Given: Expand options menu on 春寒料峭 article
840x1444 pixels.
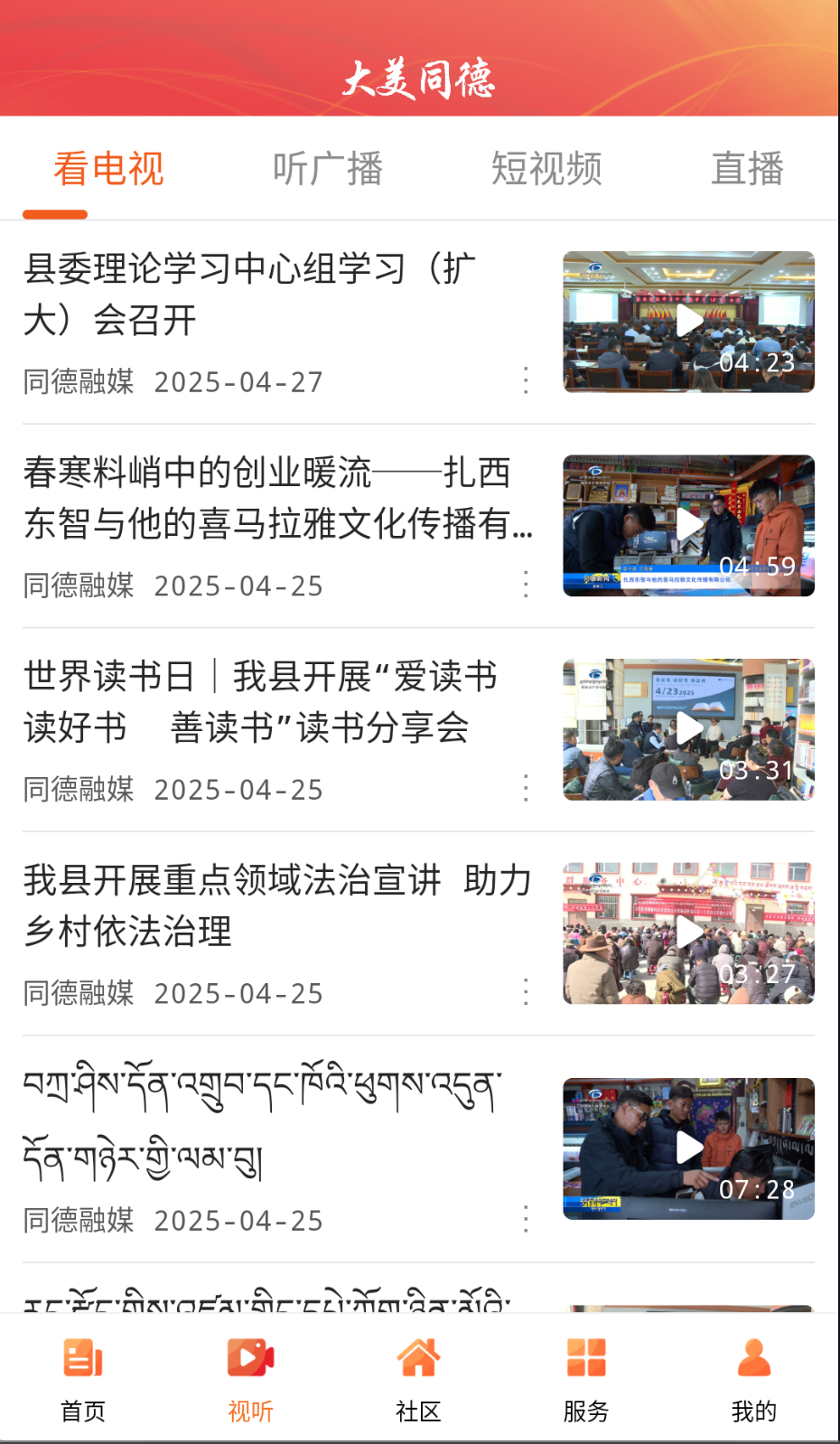Looking at the screenshot, I should click(x=526, y=586).
